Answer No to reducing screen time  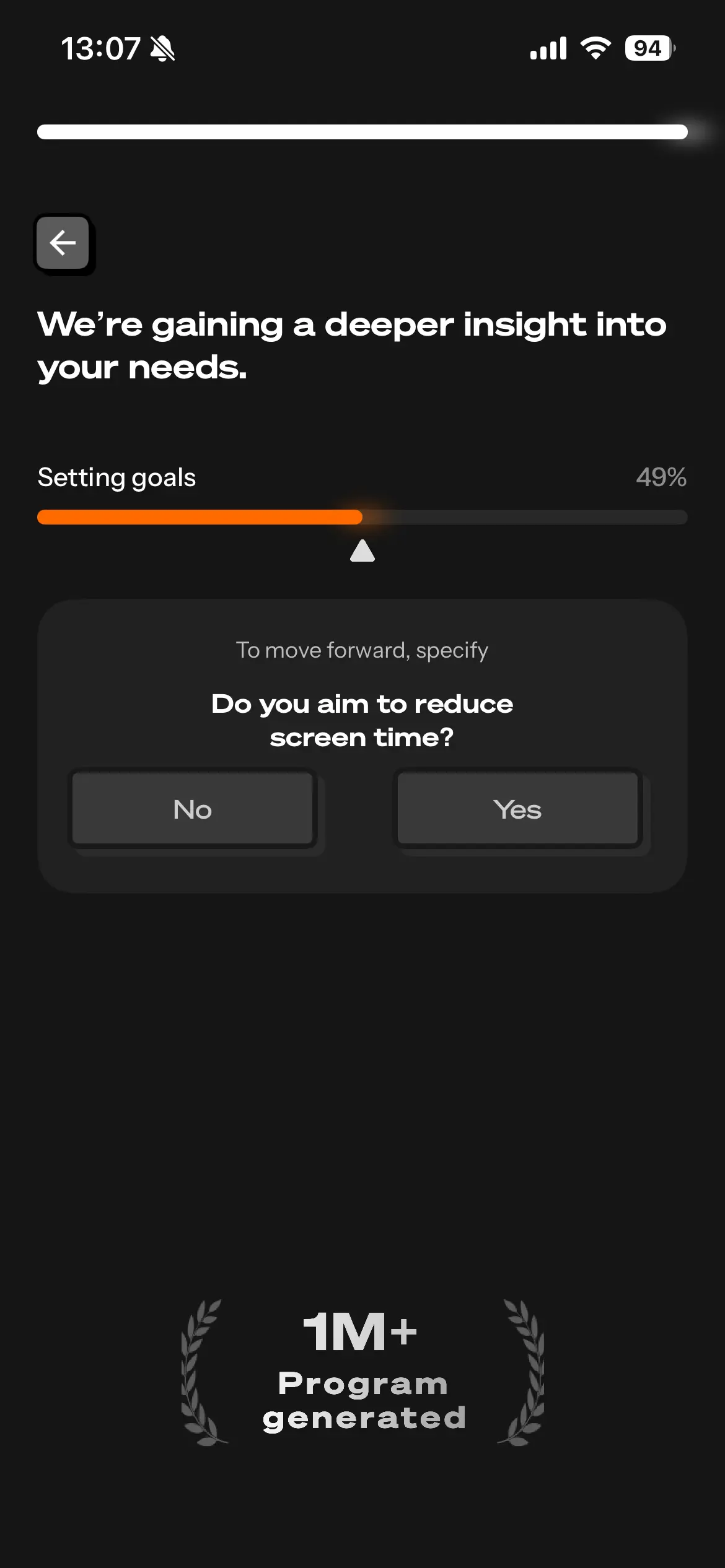point(193,809)
